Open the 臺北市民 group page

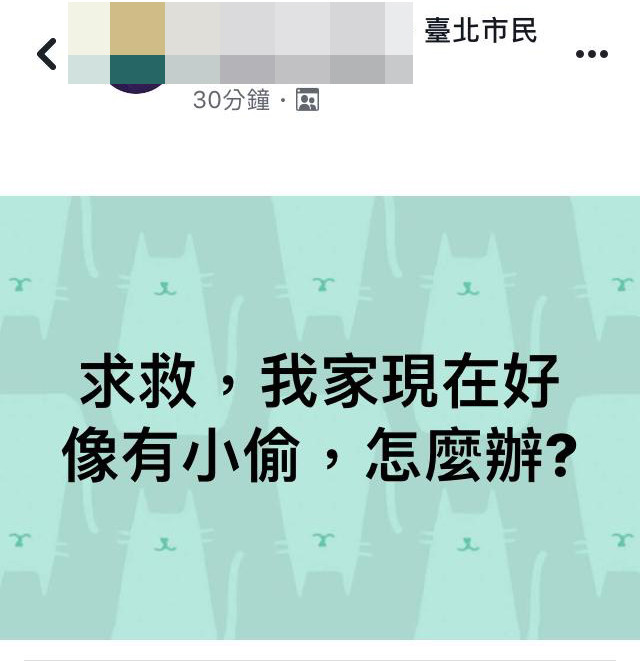[481, 31]
